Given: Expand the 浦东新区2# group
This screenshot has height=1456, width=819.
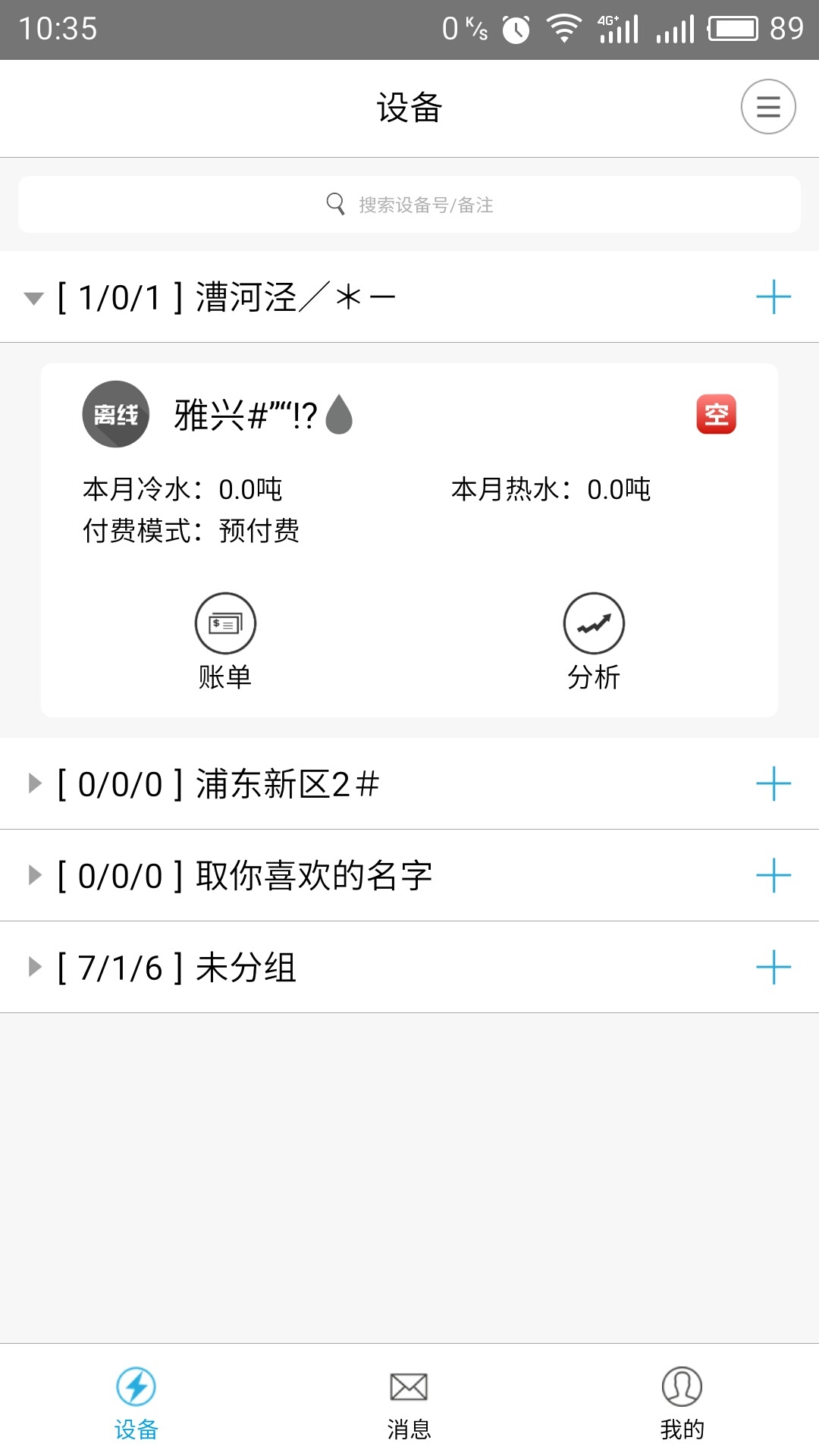Looking at the screenshot, I should (33, 784).
